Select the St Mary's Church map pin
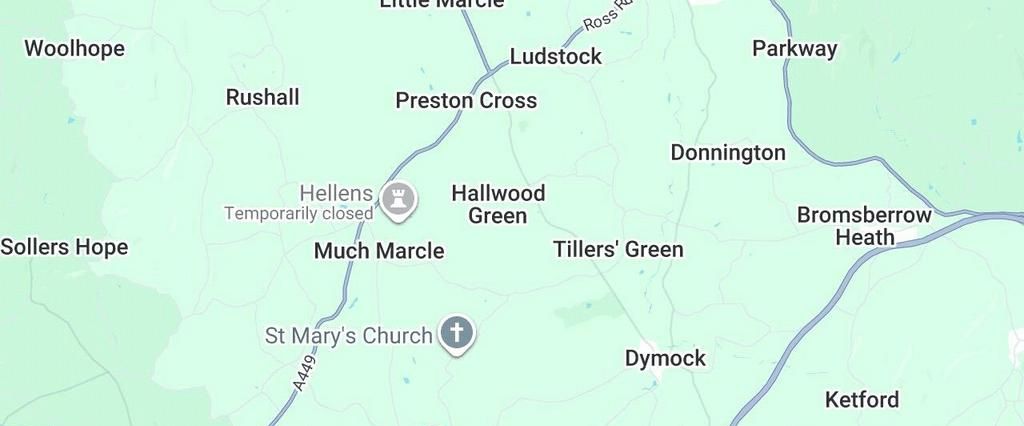The image size is (1024, 426). (x=457, y=334)
